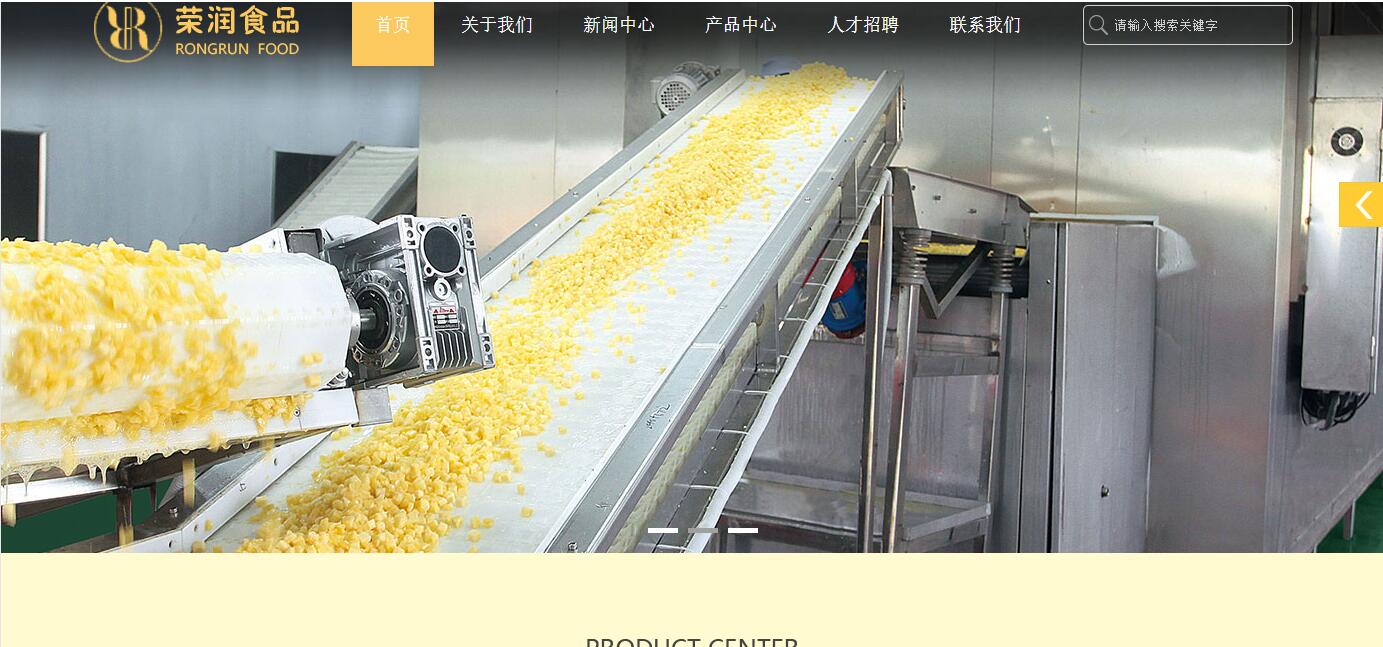
Task: Go to 关于我们 page
Action: (497, 26)
